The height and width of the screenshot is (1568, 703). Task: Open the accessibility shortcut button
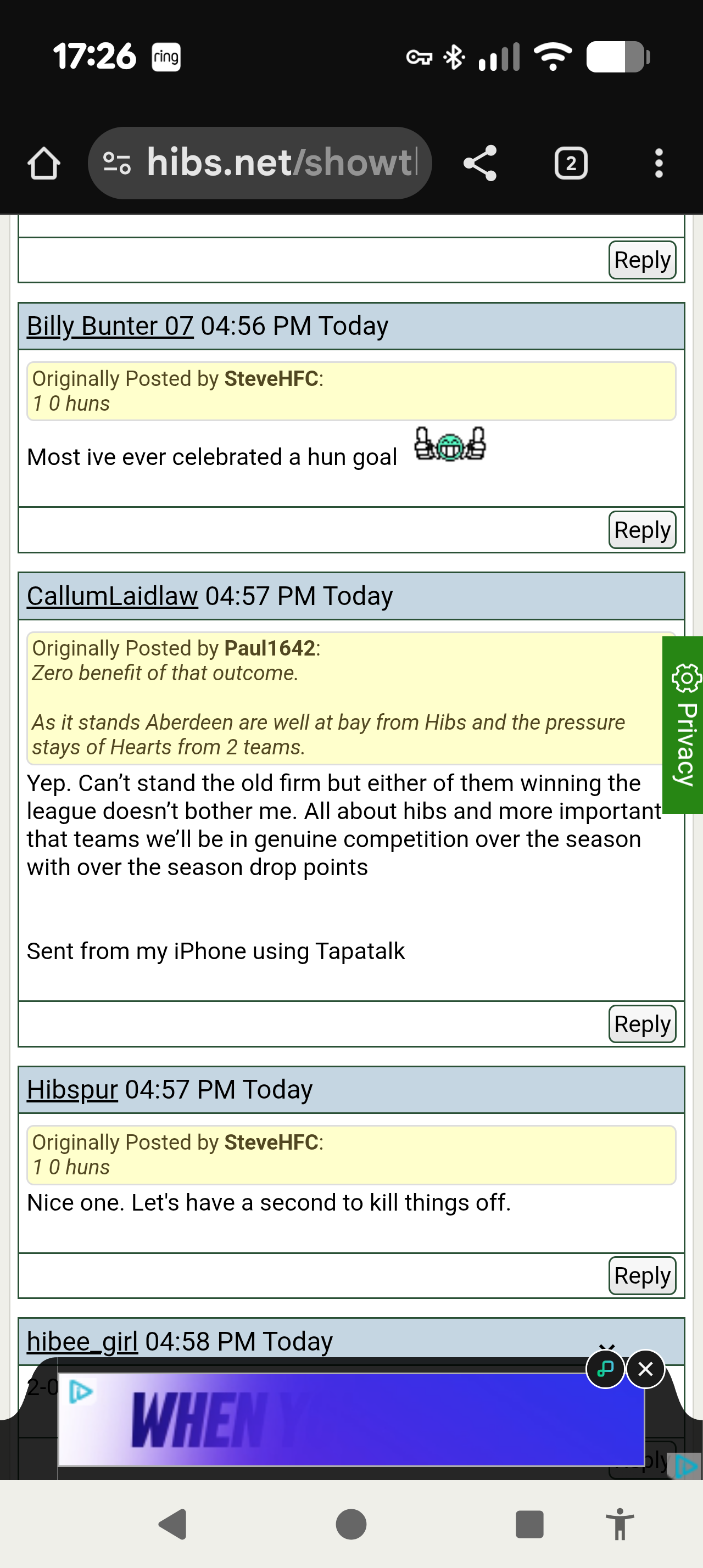620,1524
